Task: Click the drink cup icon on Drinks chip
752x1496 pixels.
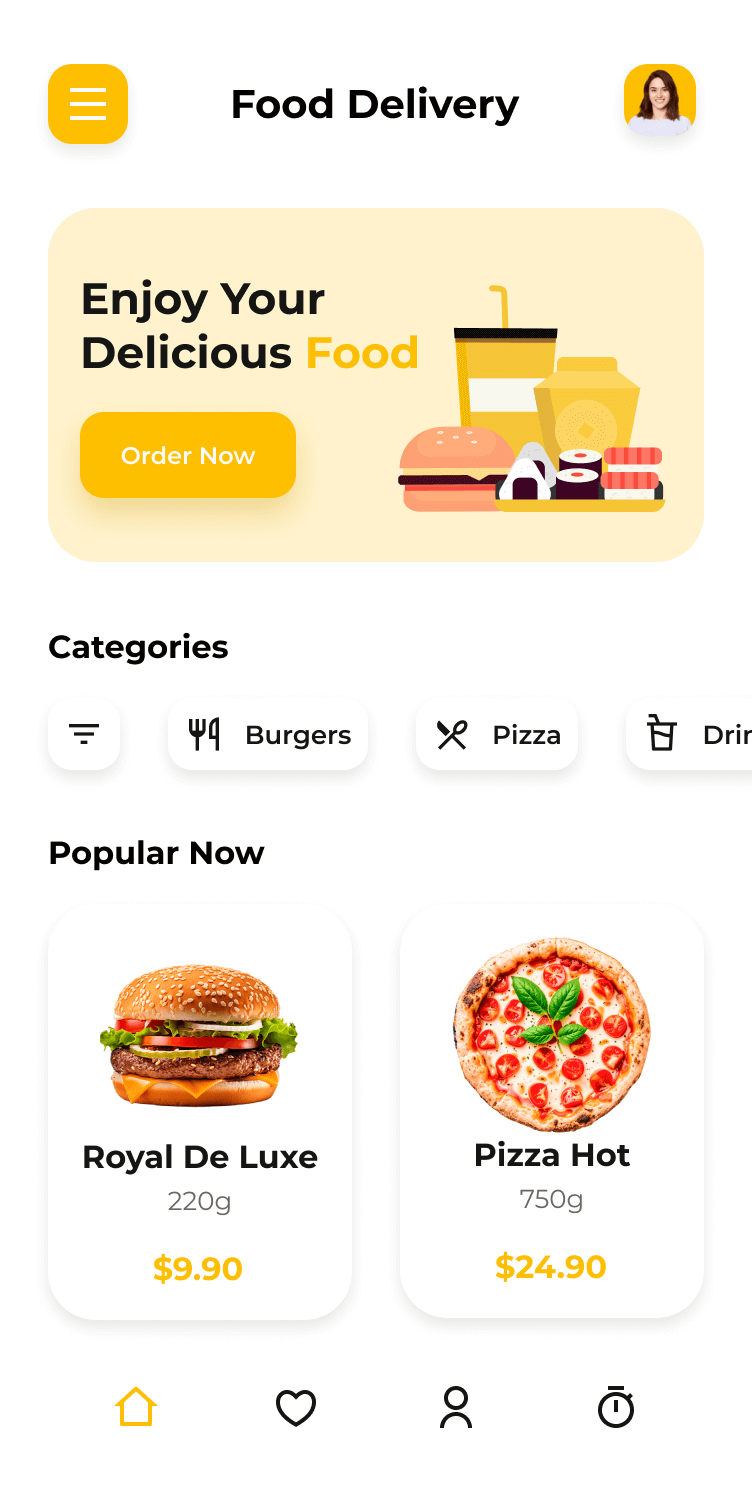Action: click(x=661, y=734)
